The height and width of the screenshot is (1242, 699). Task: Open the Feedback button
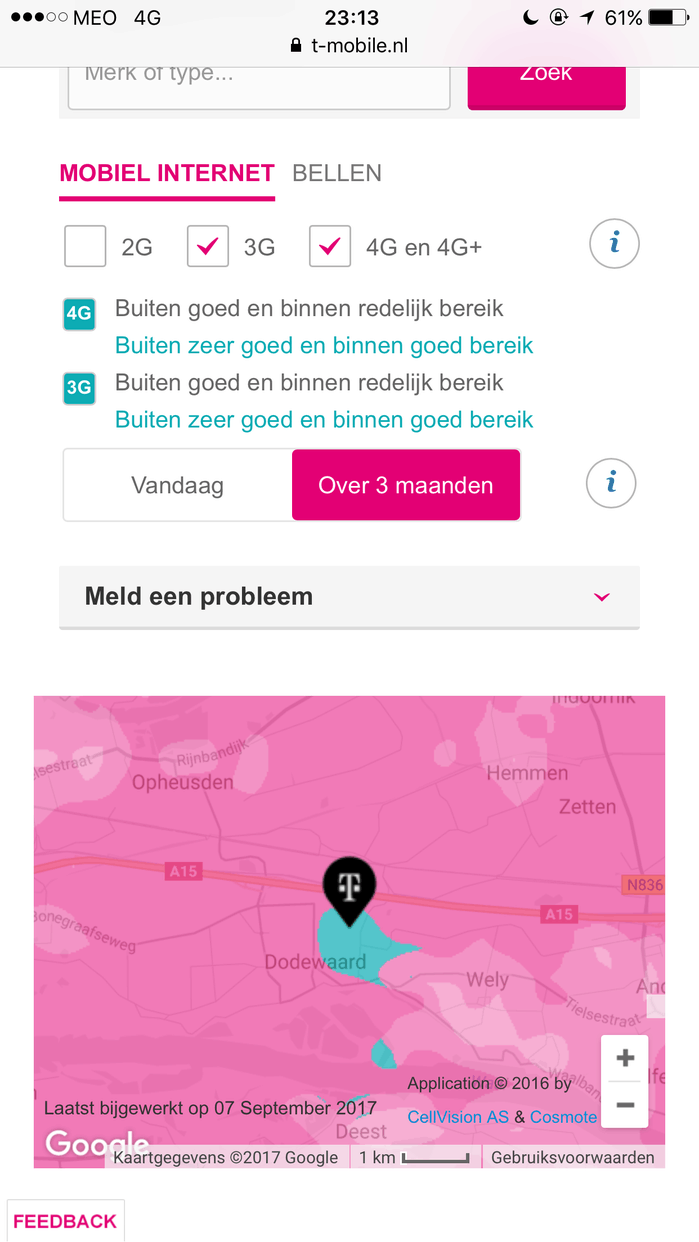coord(65,1221)
